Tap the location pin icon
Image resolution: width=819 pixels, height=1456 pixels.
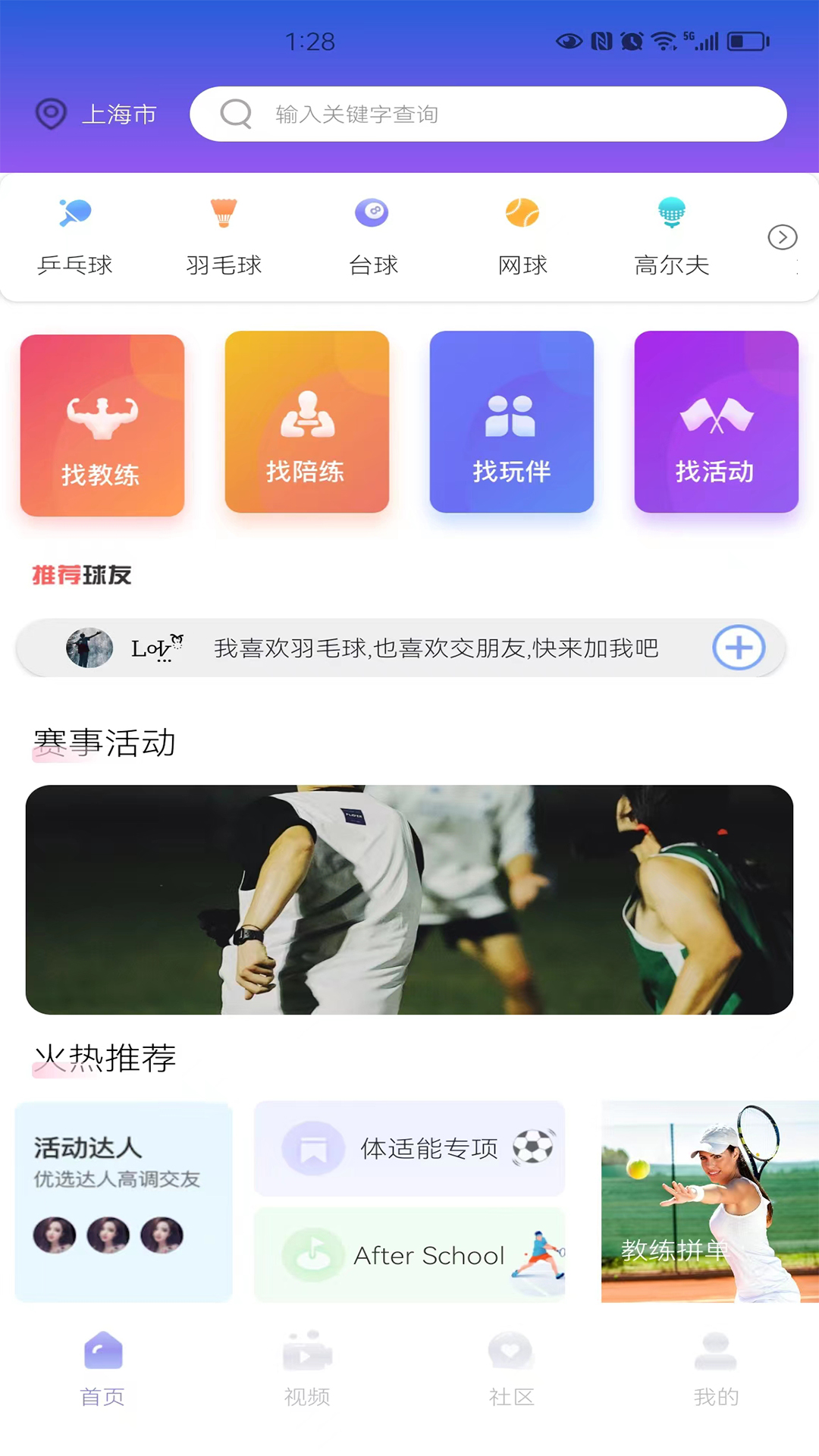click(x=51, y=114)
